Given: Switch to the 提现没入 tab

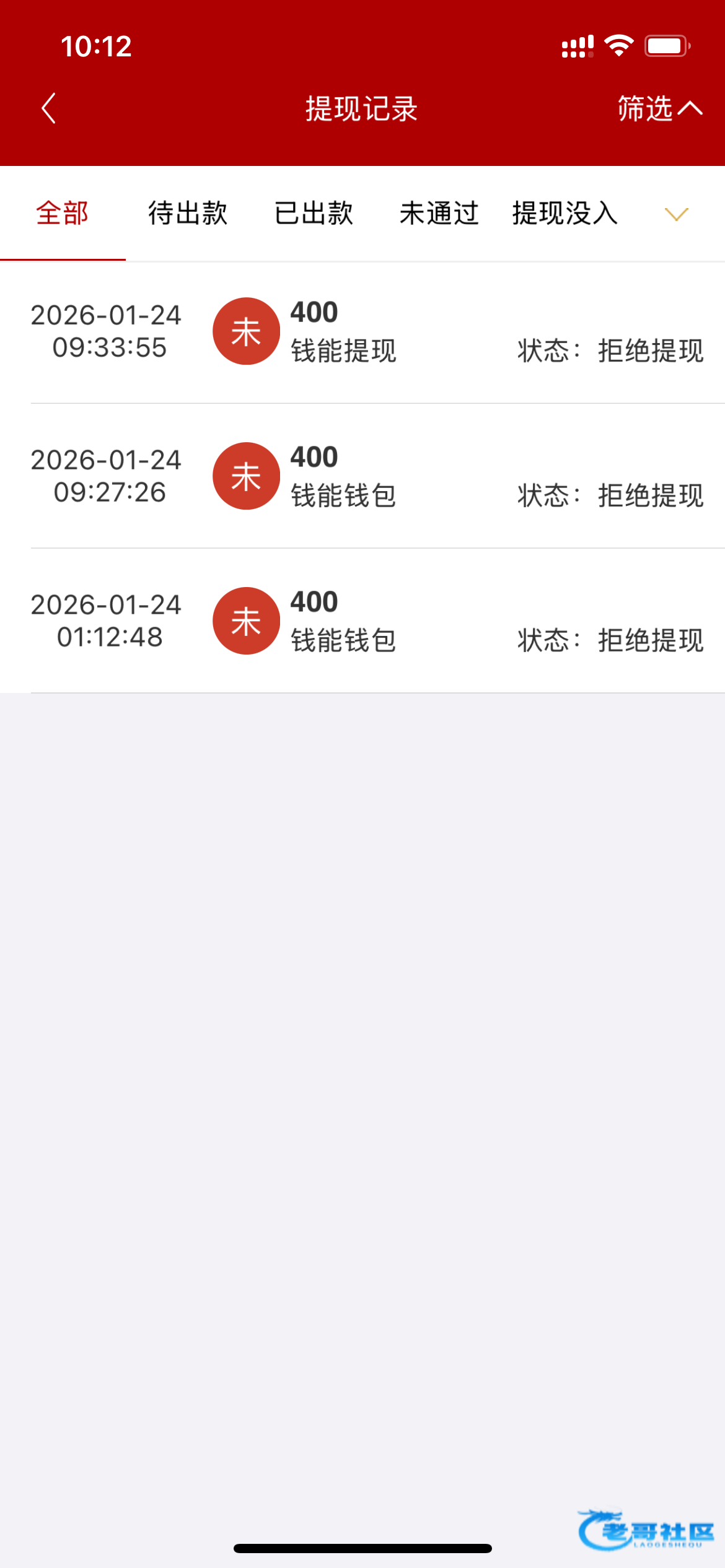Looking at the screenshot, I should pos(565,214).
